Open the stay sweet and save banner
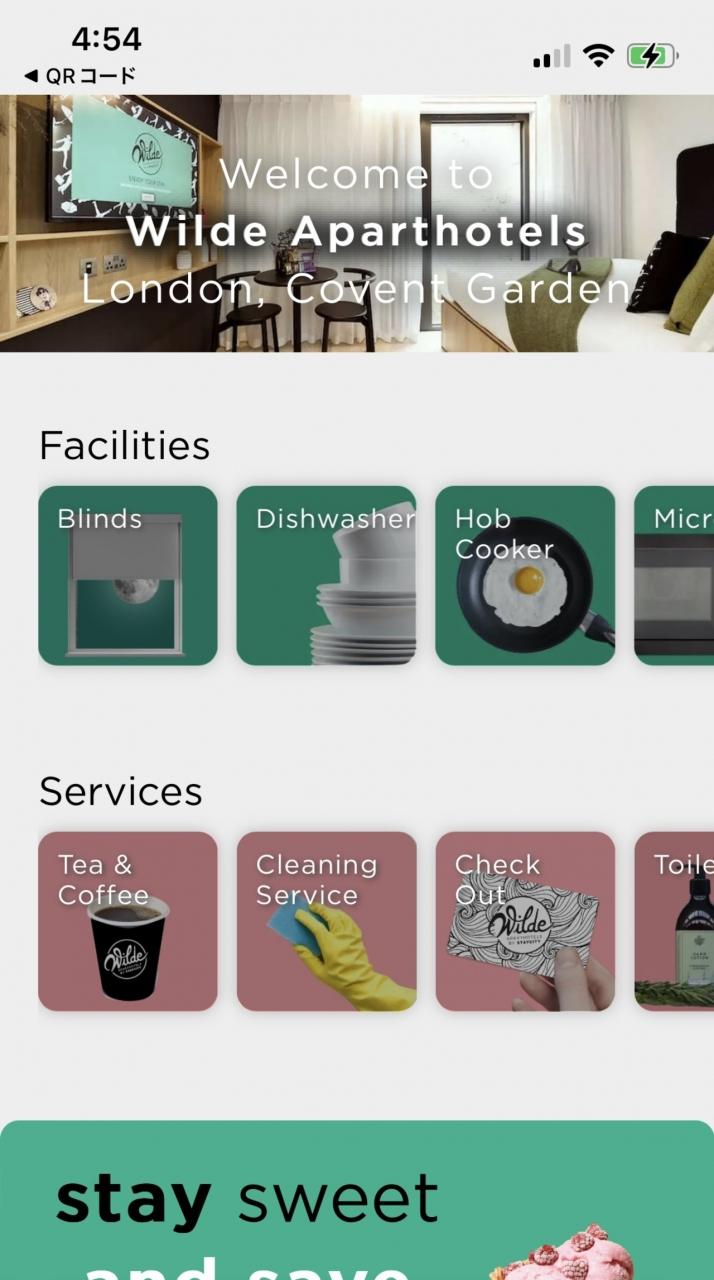 pyautogui.click(x=357, y=1200)
